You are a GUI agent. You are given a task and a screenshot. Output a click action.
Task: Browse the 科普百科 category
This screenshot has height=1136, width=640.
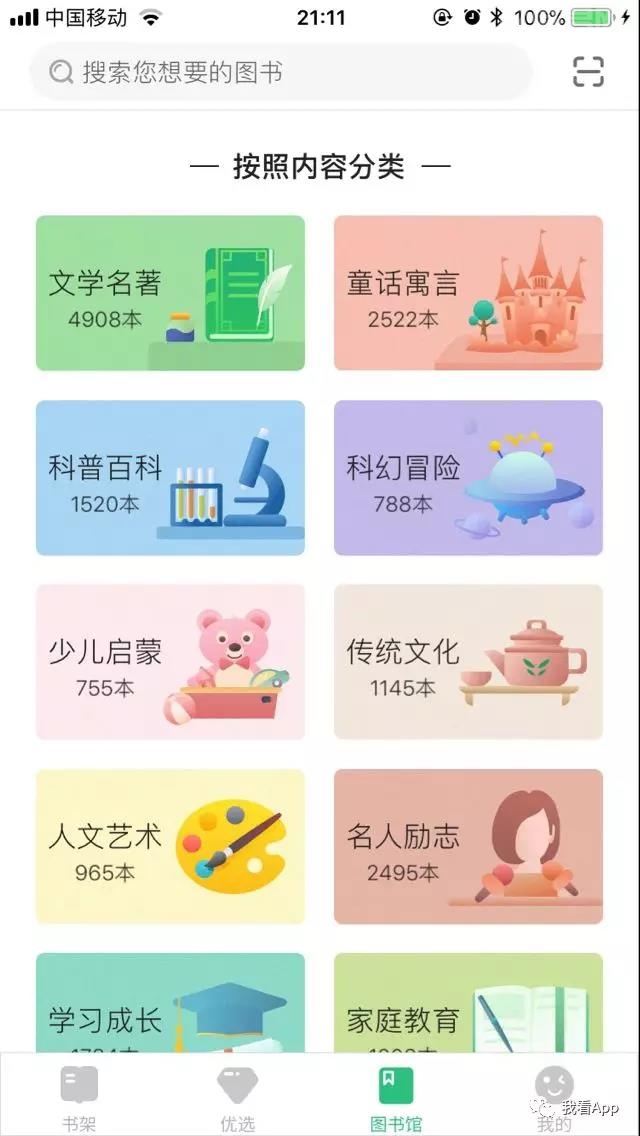click(170, 478)
